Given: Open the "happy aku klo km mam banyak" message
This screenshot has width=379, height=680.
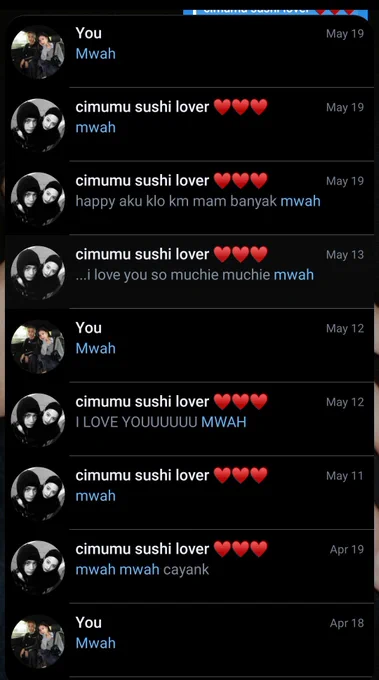Looking at the screenshot, I should tap(190, 198).
